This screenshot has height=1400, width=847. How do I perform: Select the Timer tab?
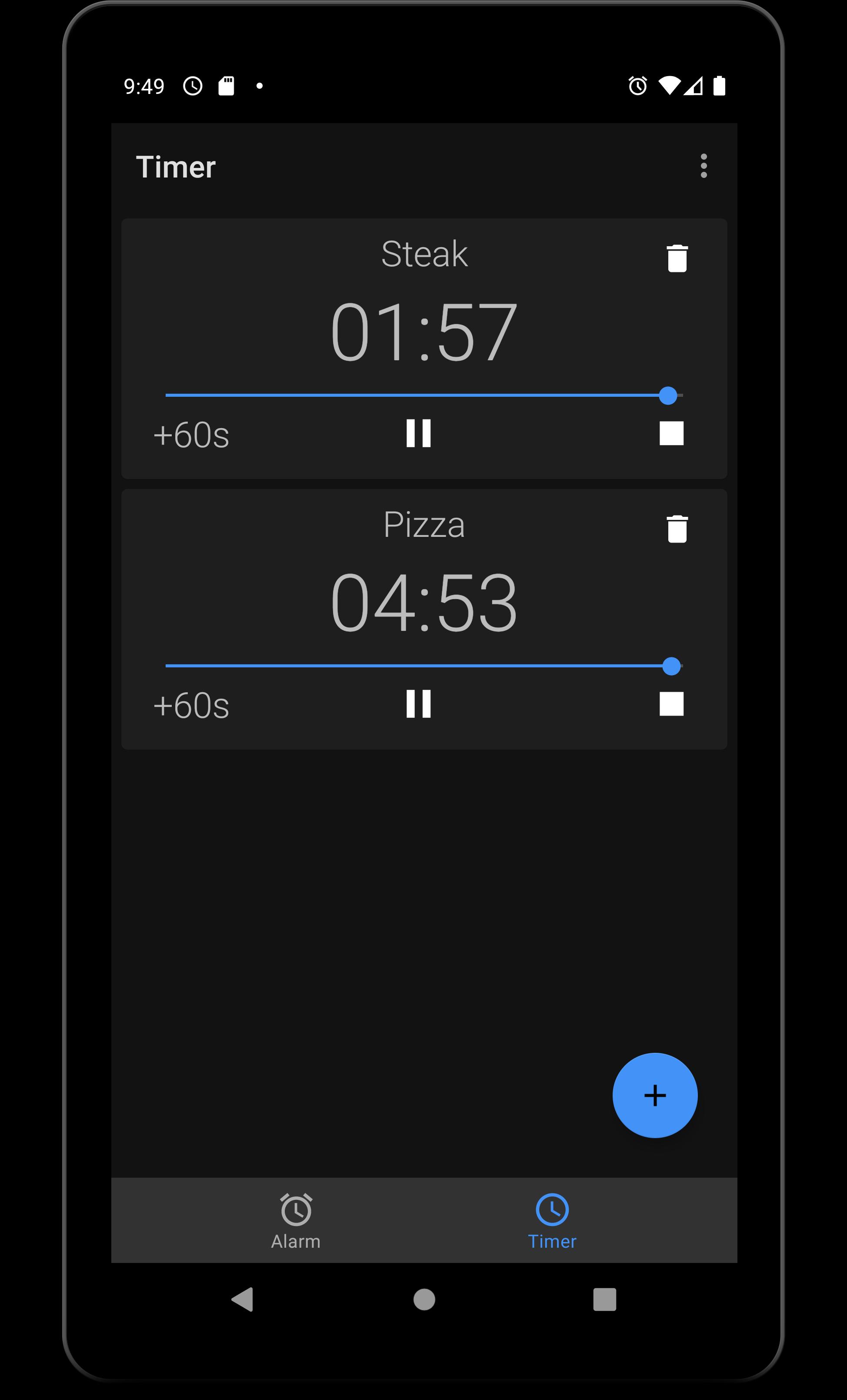click(x=552, y=1220)
